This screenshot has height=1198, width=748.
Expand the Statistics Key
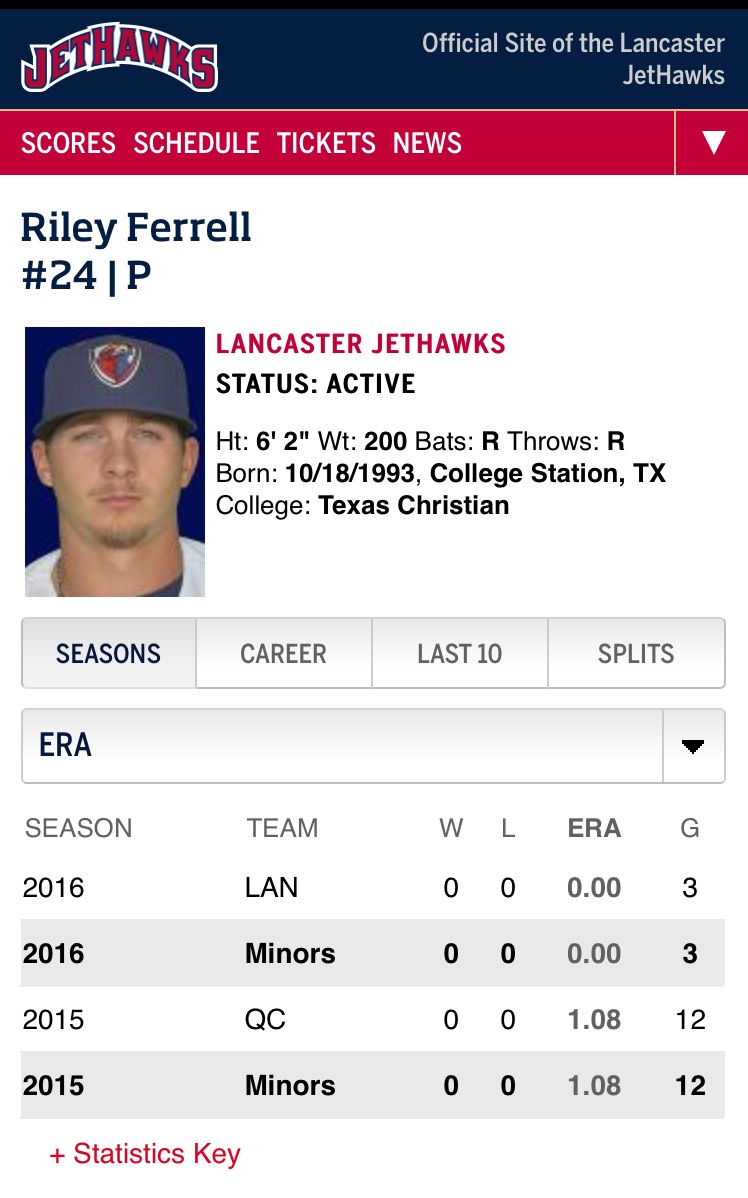point(145,1154)
